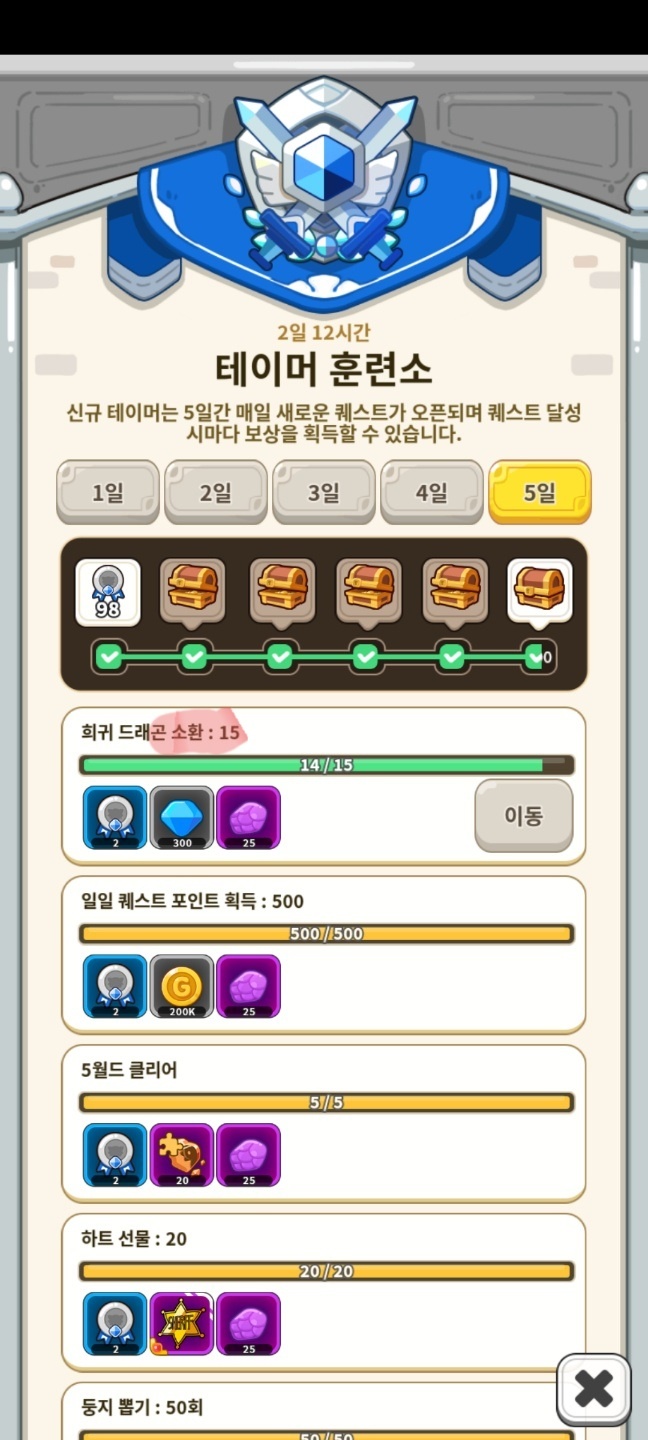Screen dimensions: 648x1440
Task: Tap the 300 blue gem reward
Action: point(181,818)
